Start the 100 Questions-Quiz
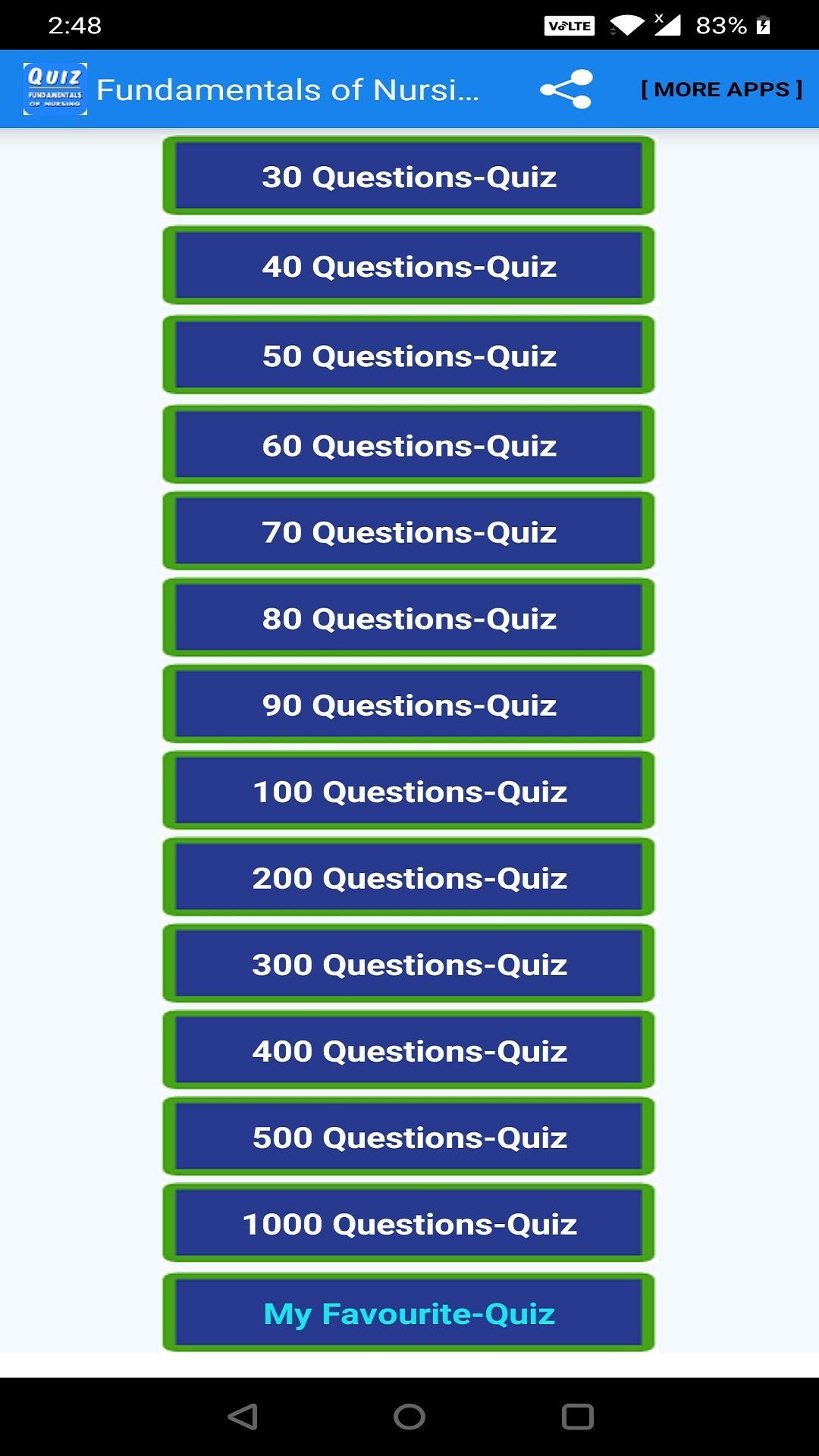 pos(409,791)
